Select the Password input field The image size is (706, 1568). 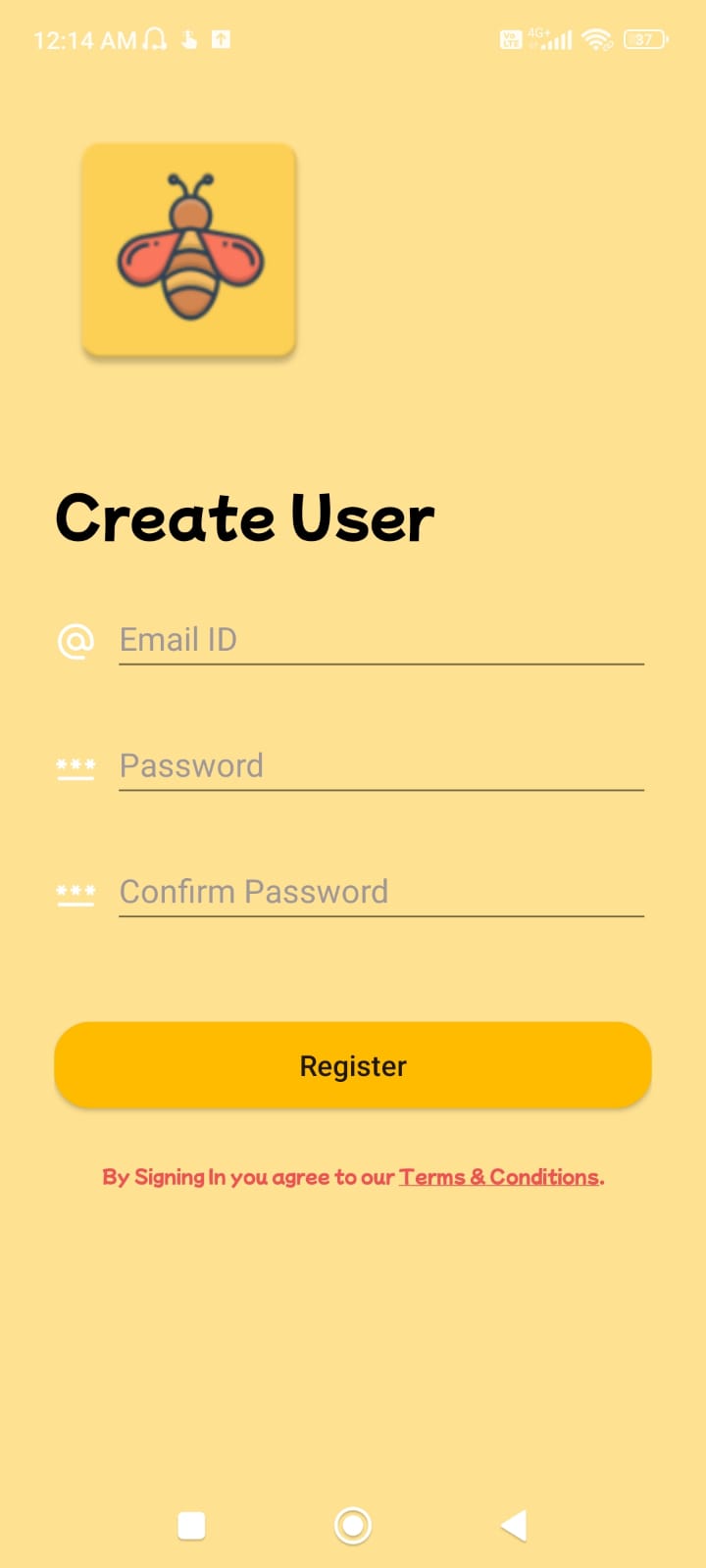(380, 765)
